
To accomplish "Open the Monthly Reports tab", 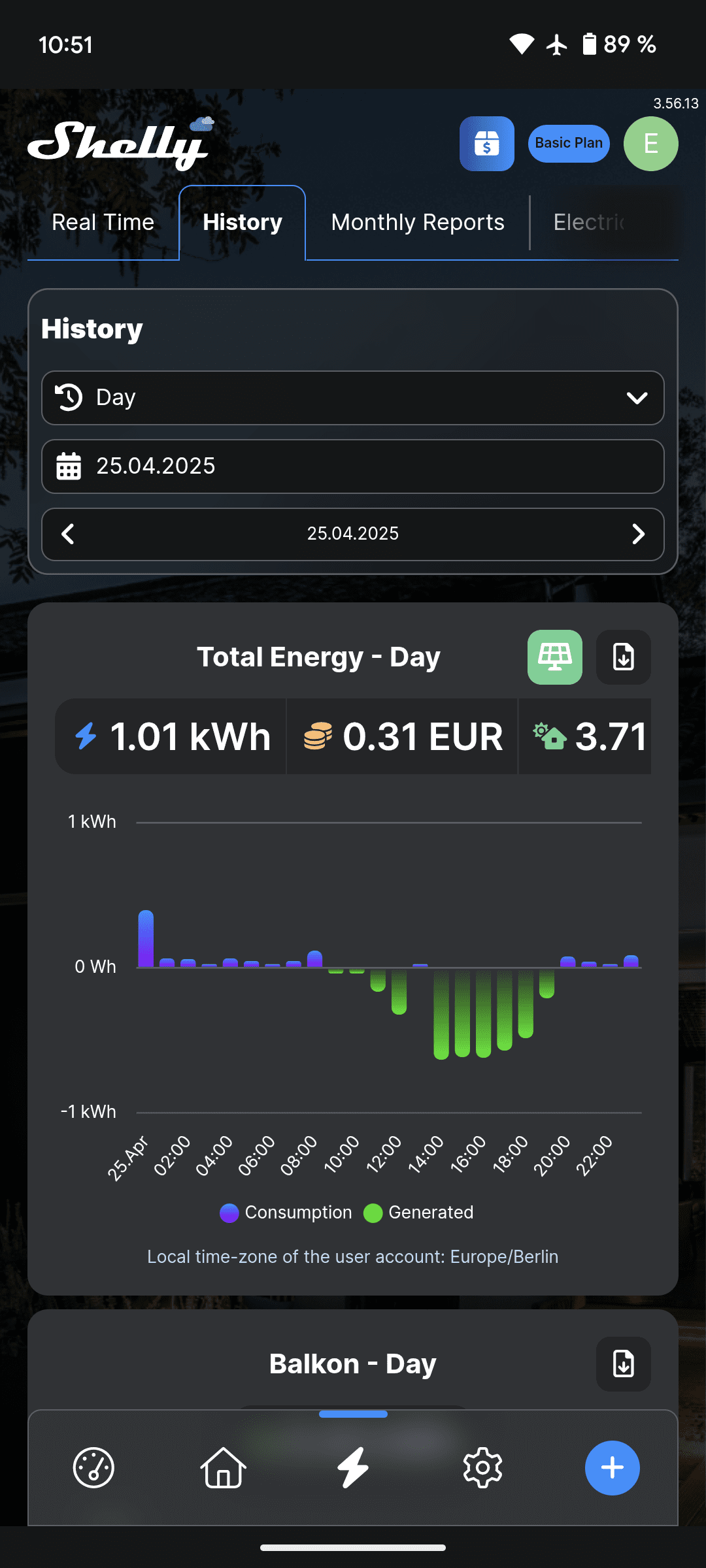I will click(417, 223).
